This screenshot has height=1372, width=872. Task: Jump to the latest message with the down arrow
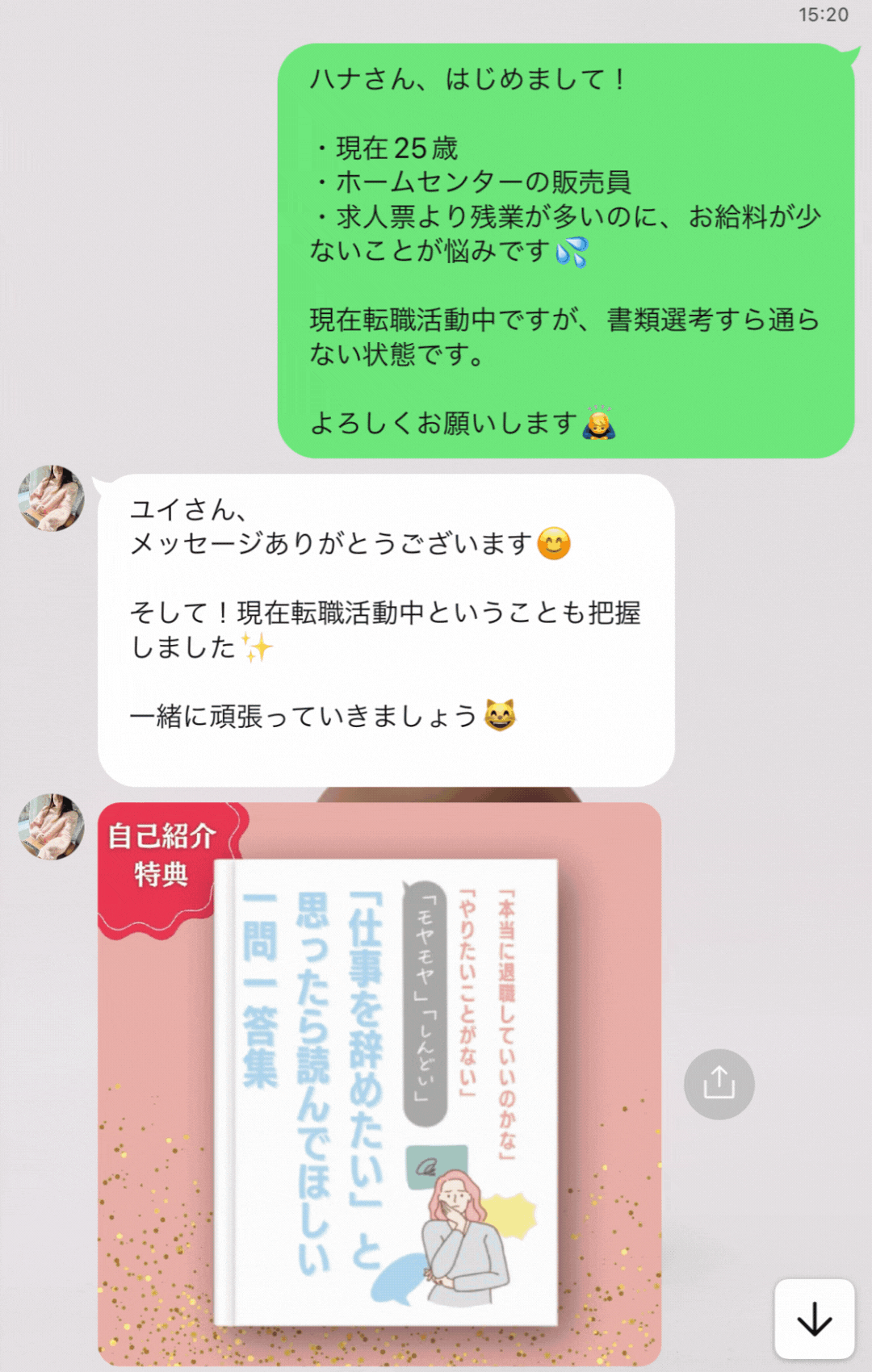click(814, 1319)
